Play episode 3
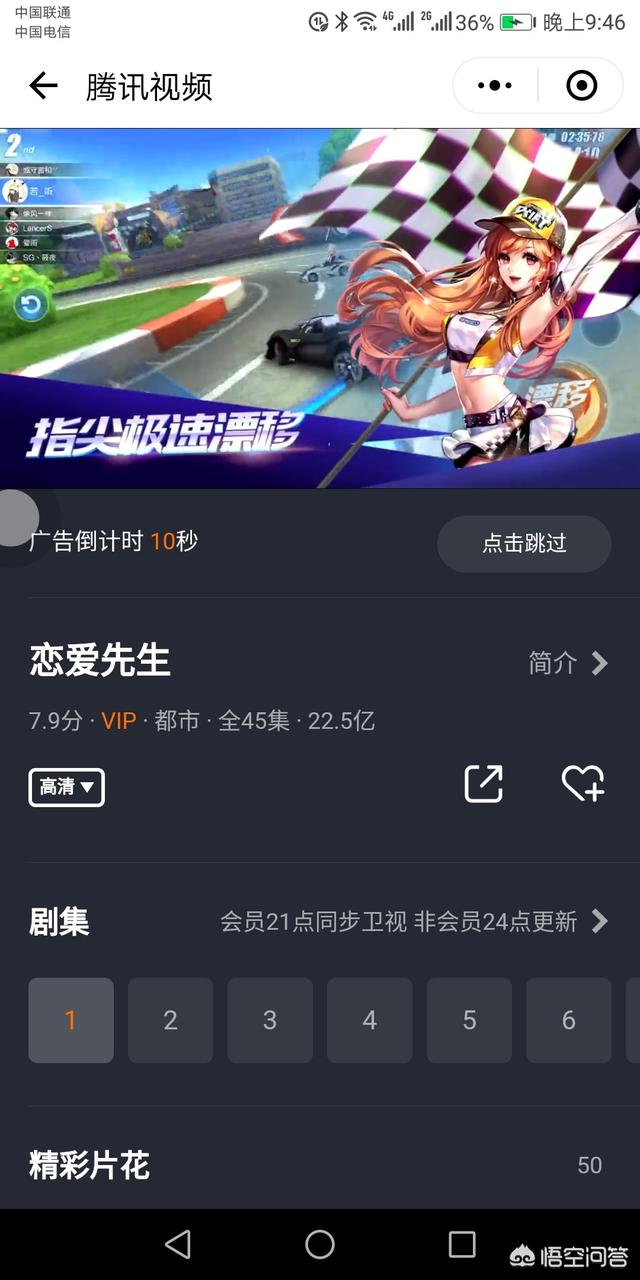 (269, 1020)
